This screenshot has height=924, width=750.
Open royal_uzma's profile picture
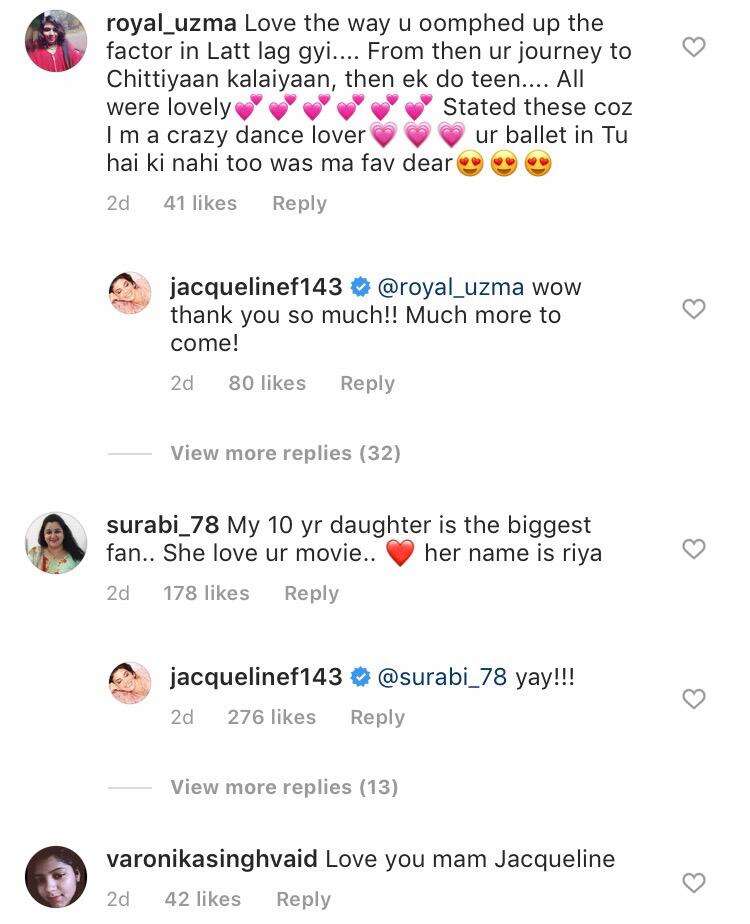pos(55,41)
